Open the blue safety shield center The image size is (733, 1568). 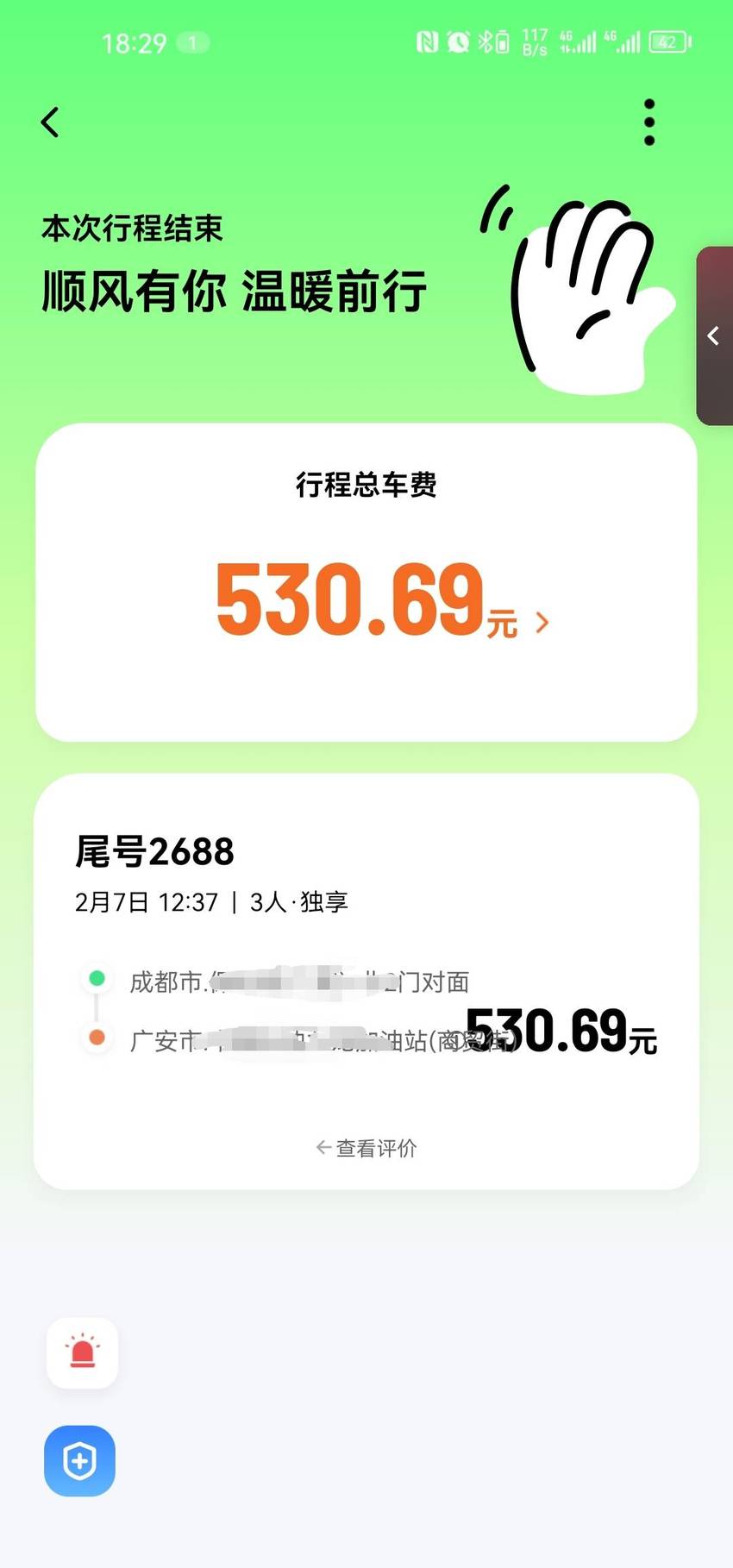coord(79,1461)
